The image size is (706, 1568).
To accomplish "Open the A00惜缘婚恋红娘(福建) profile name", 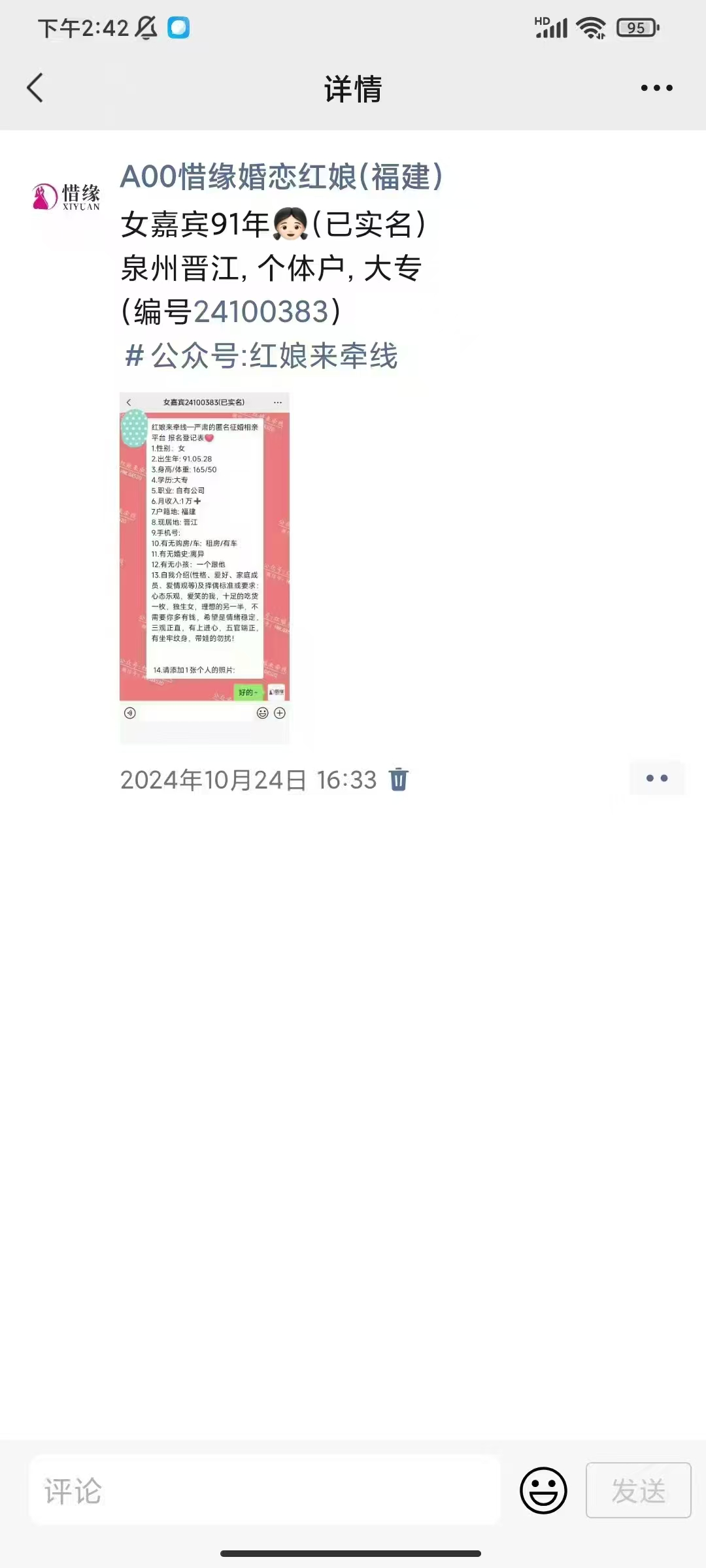I will pos(281,177).
